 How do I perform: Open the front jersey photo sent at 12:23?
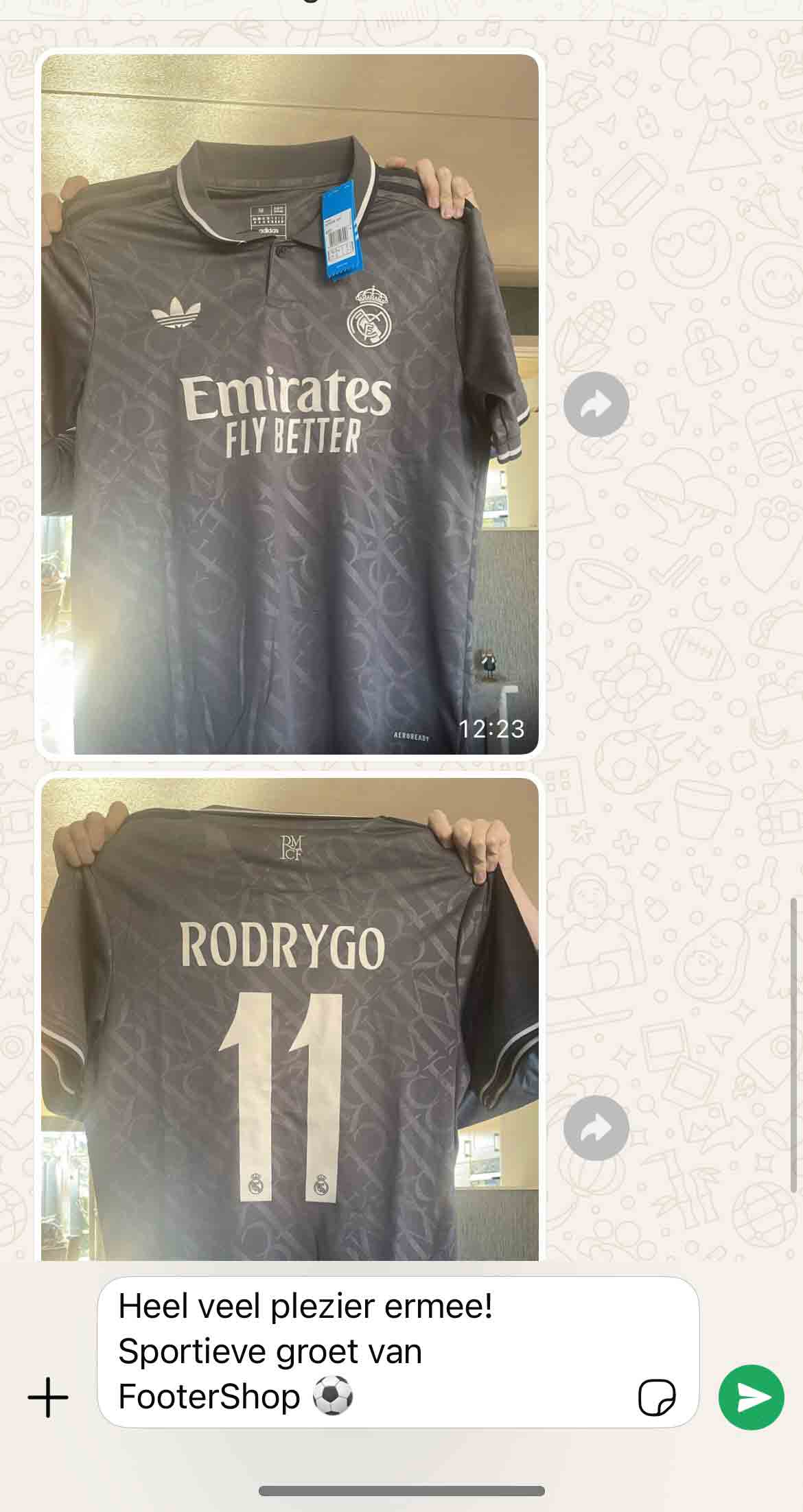290,405
